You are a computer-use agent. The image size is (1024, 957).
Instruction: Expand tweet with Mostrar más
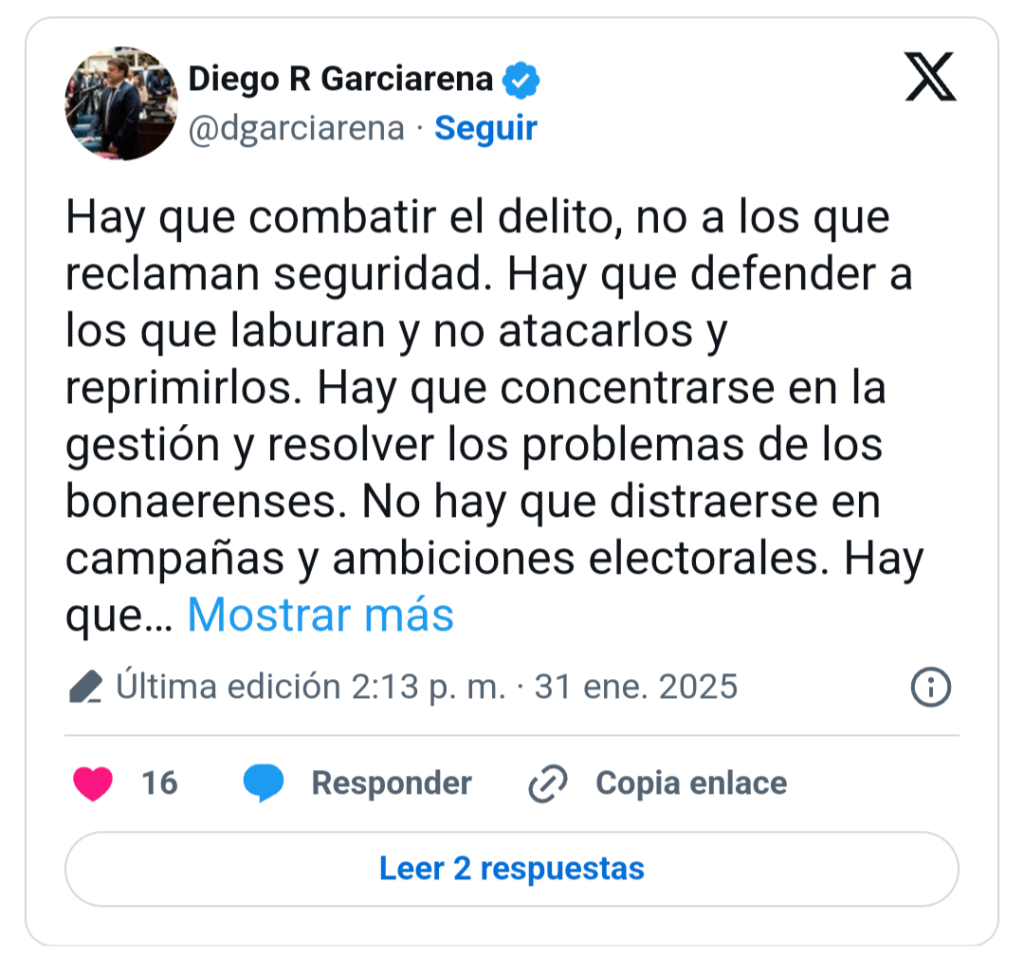tap(320, 615)
